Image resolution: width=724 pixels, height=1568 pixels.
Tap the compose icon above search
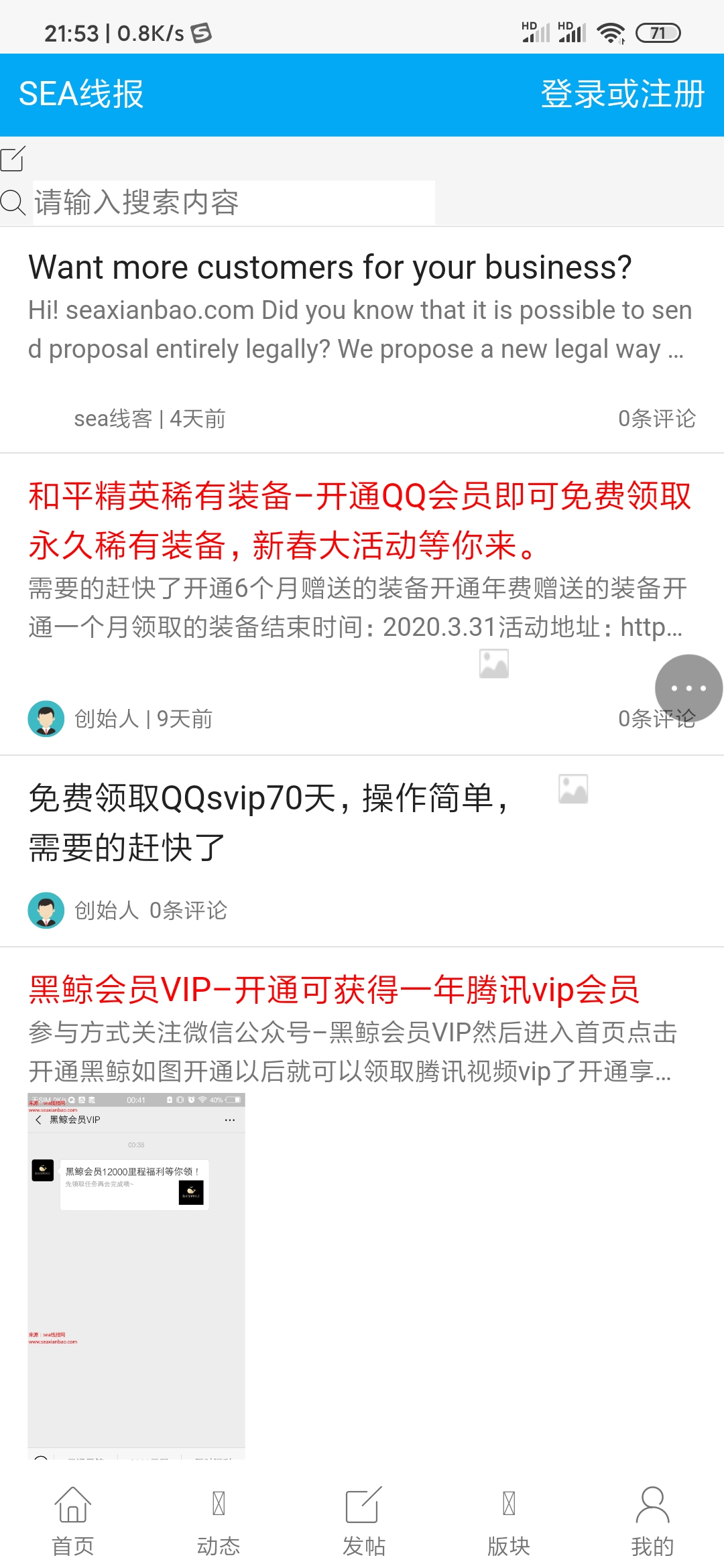(13, 159)
